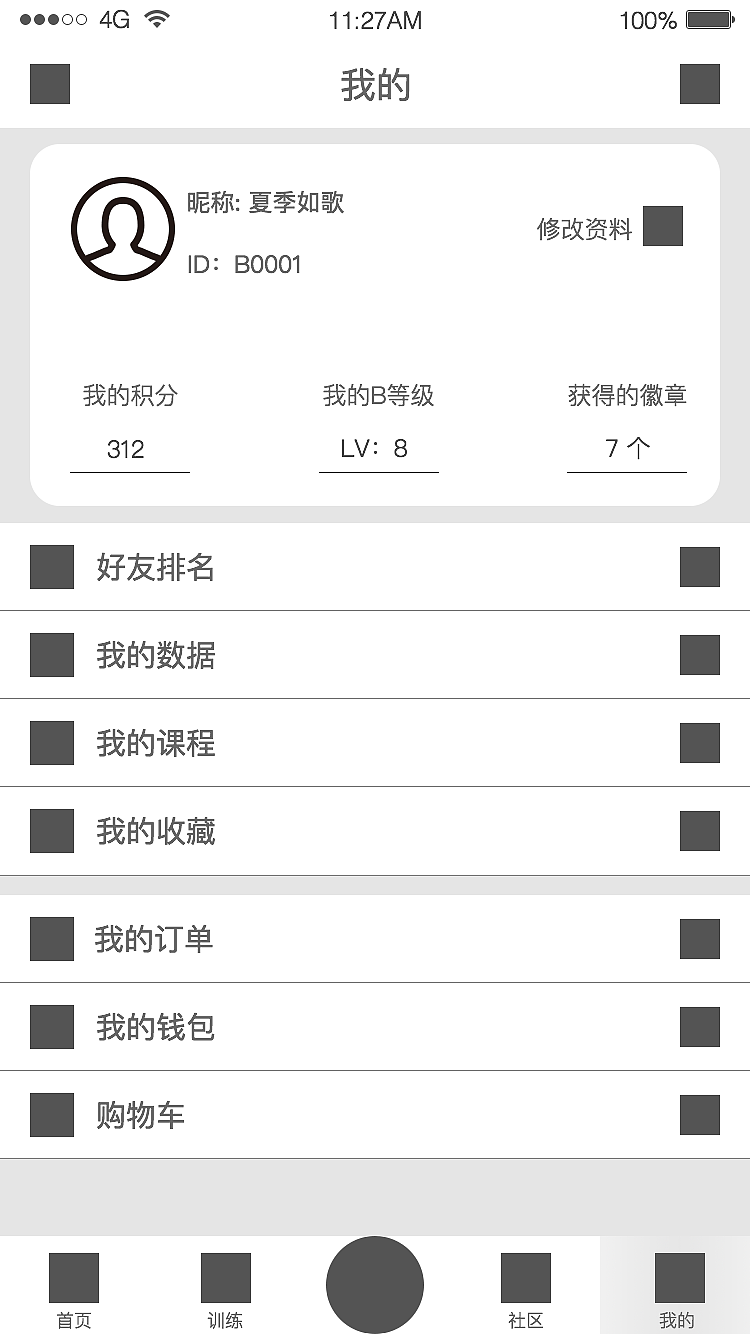Viewport: 750px width, 1334px height.
Task: Click the 购物车 cart icon
Action: [x=51, y=1114]
